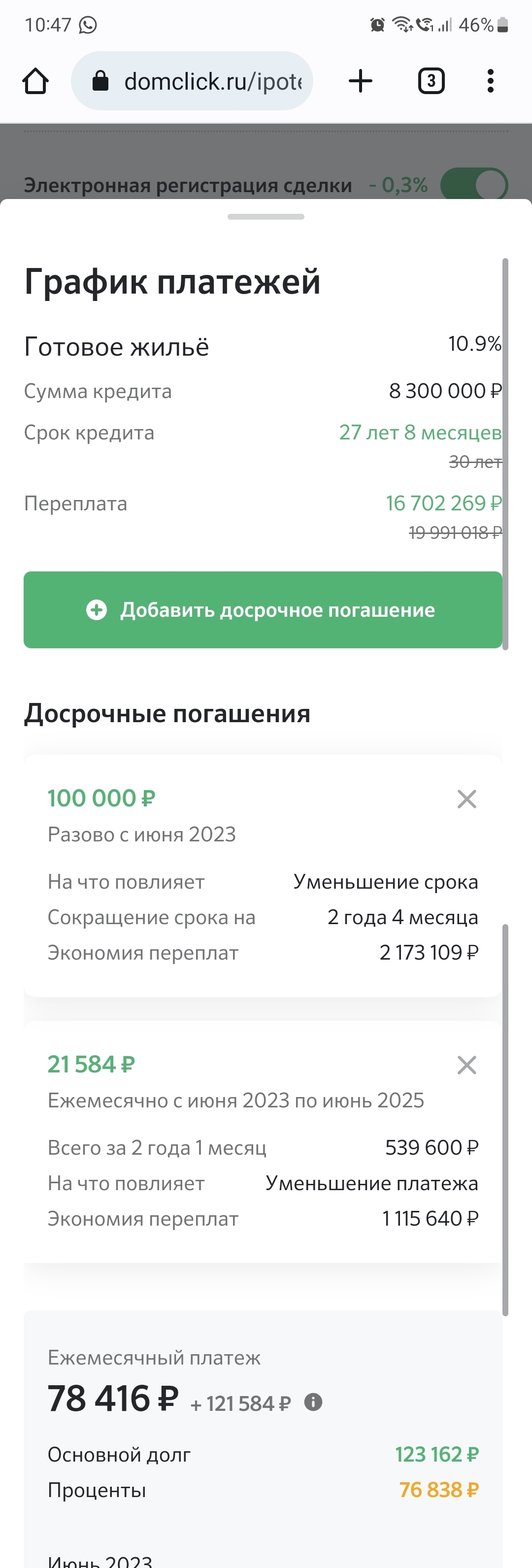Tap "Добавить досрочное погашение" button
The width and height of the screenshot is (532, 1568).
click(263, 609)
